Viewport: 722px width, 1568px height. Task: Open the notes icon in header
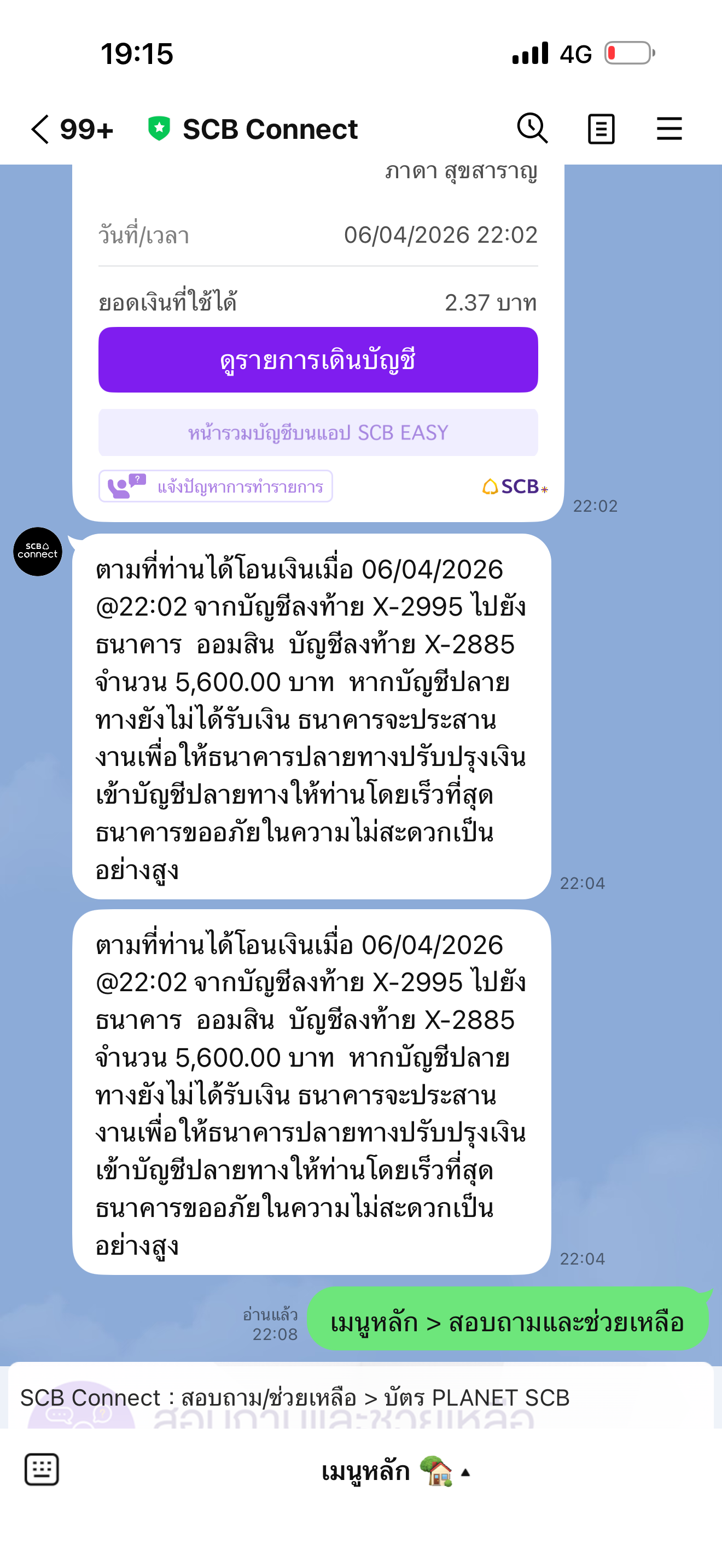601,129
